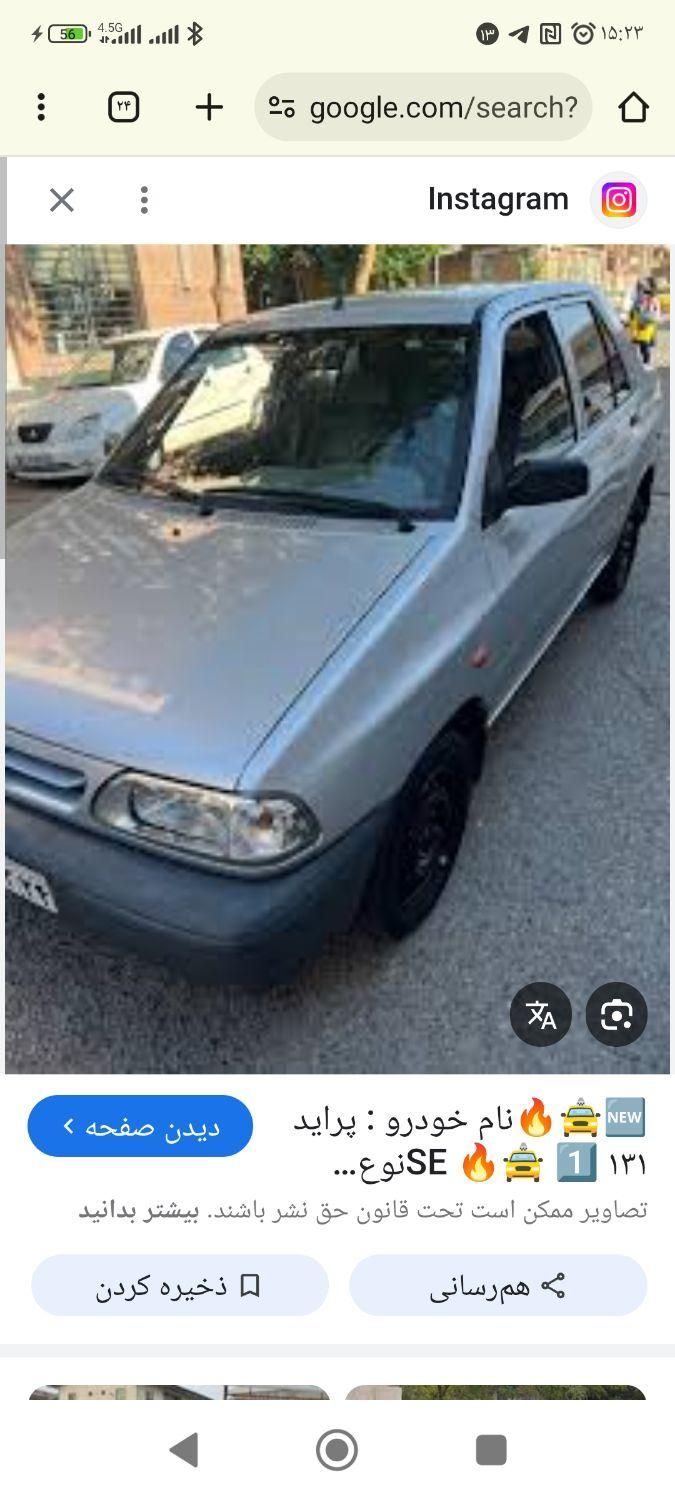Open the silver Pride car image
Image resolution: width=675 pixels, height=1500 pixels.
point(337,660)
